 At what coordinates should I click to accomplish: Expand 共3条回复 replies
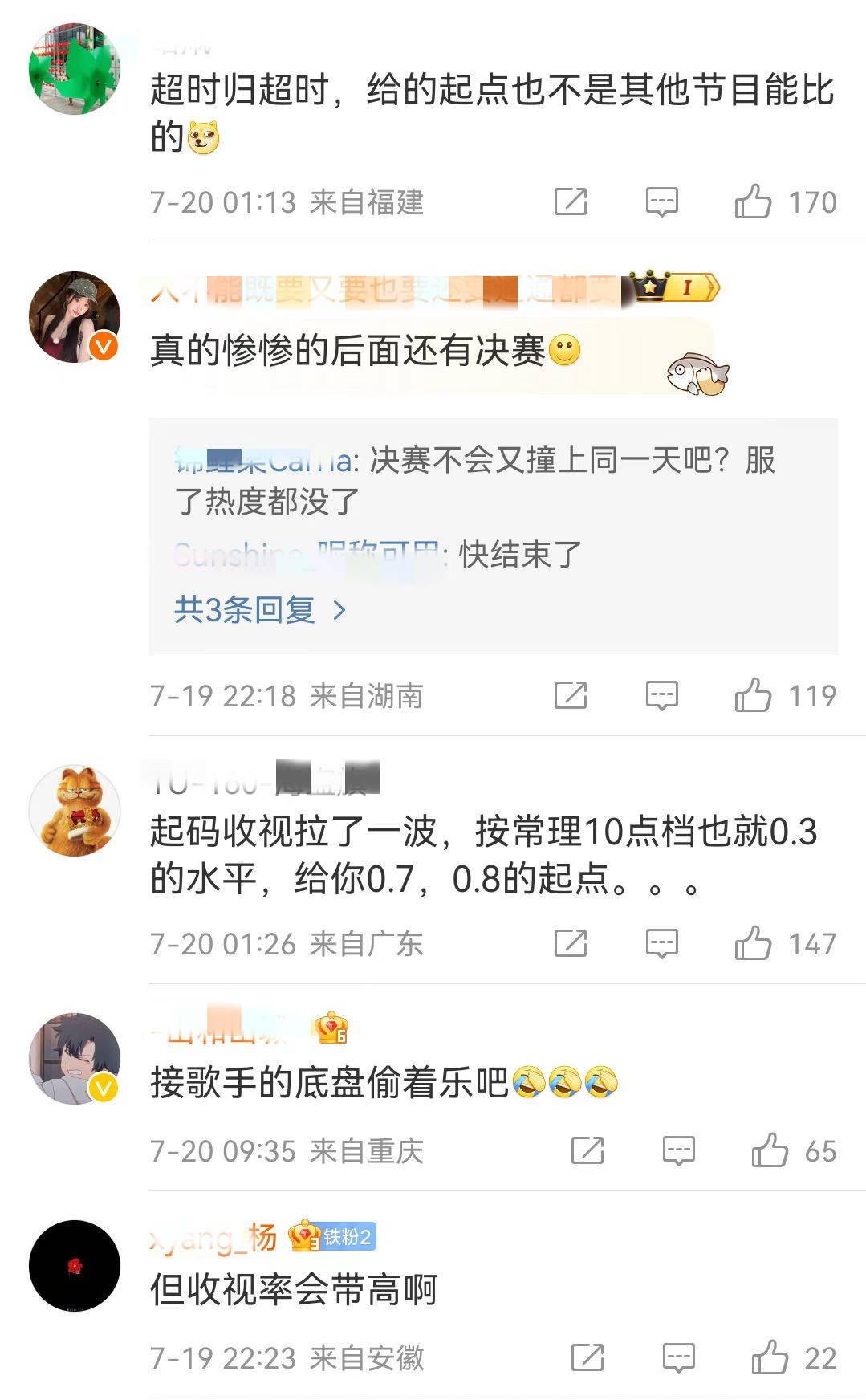coord(260,610)
